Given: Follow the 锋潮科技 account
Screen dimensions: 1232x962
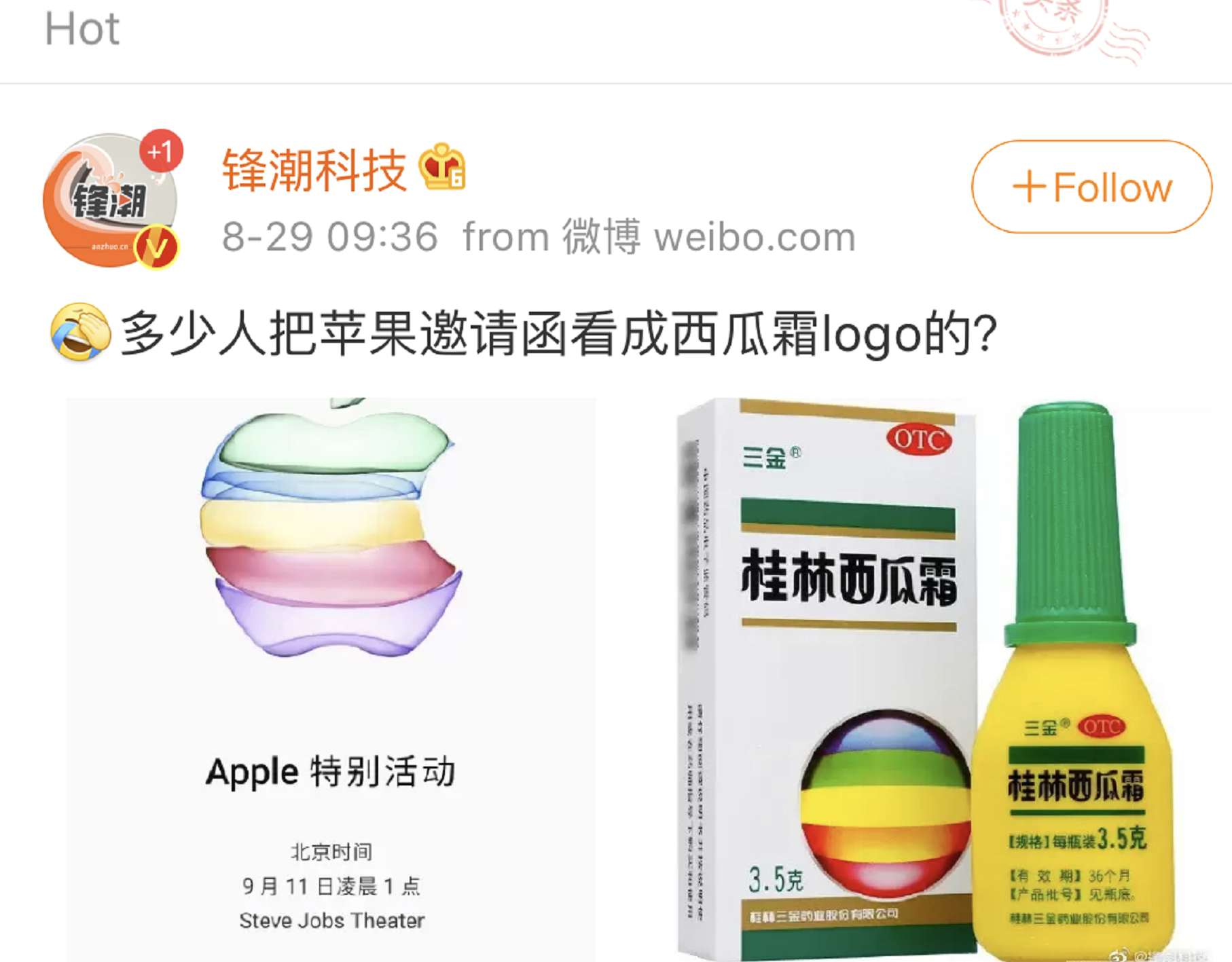Looking at the screenshot, I should pyautogui.click(x=1091, y=187).
